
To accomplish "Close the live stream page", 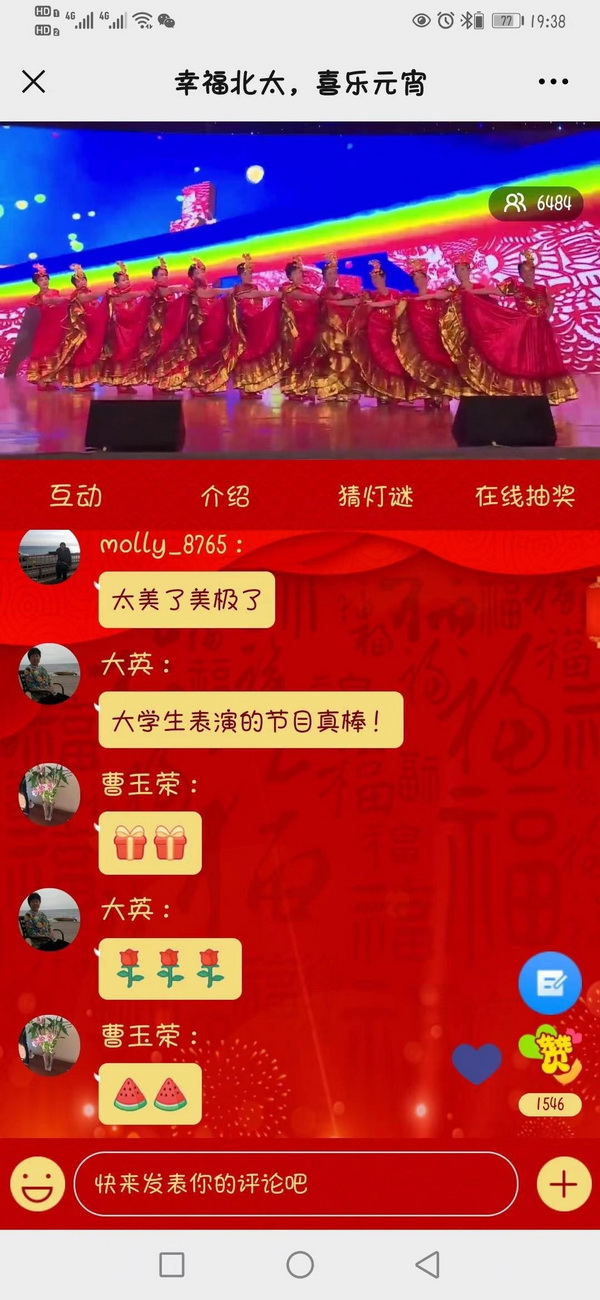I will [34, 82].
